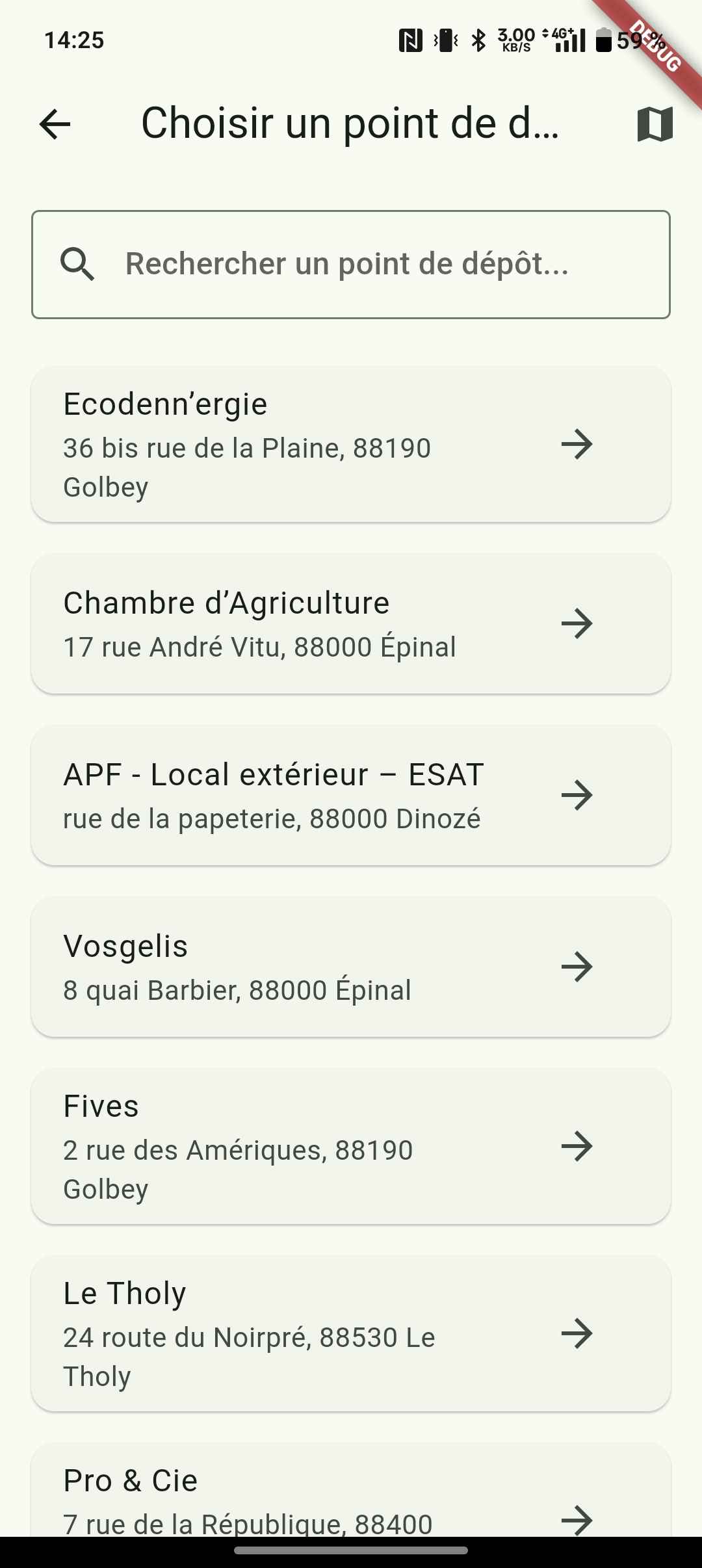This screenshot has height=1568, width=702.
Task: Focus the deposit point search field
Action: (351, 264)
